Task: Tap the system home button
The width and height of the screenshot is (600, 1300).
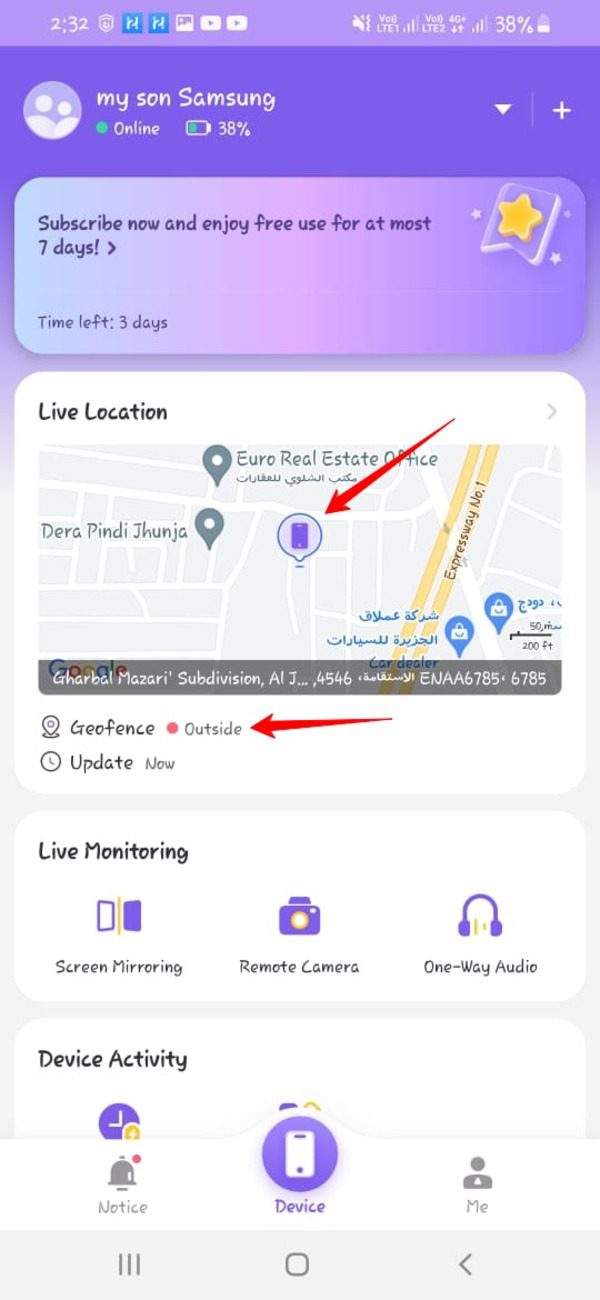Action: (297, 1265)
